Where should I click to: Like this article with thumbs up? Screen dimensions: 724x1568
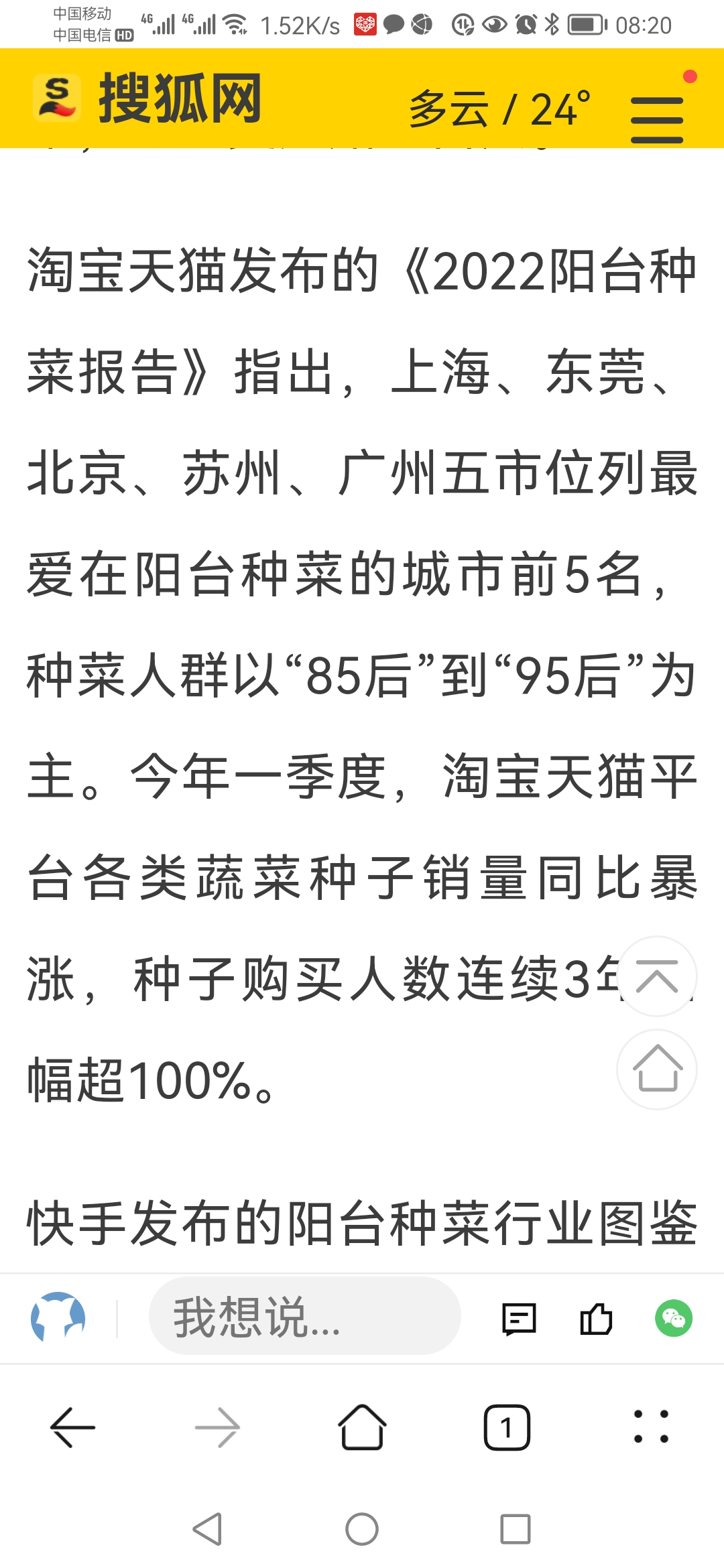[596, 1319]
